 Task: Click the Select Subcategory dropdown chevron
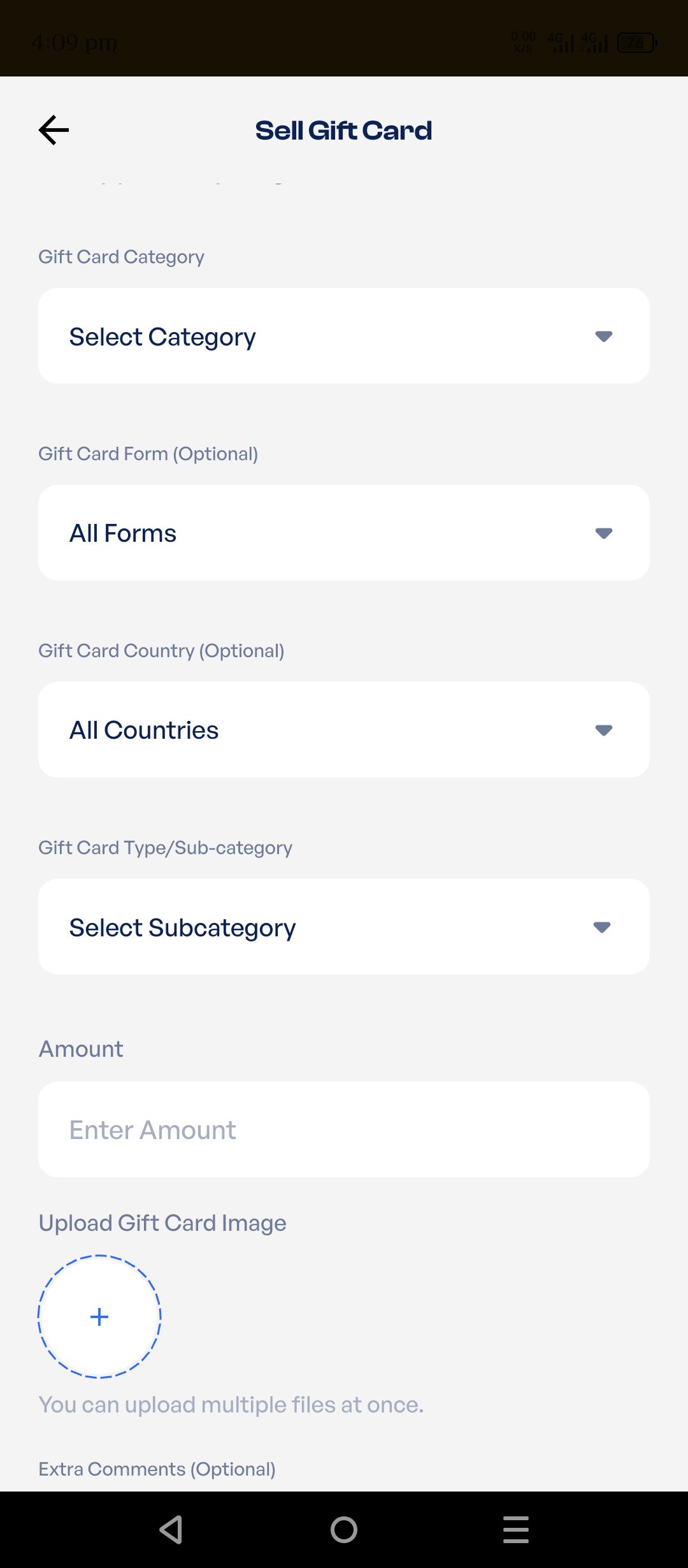[603, 927]
